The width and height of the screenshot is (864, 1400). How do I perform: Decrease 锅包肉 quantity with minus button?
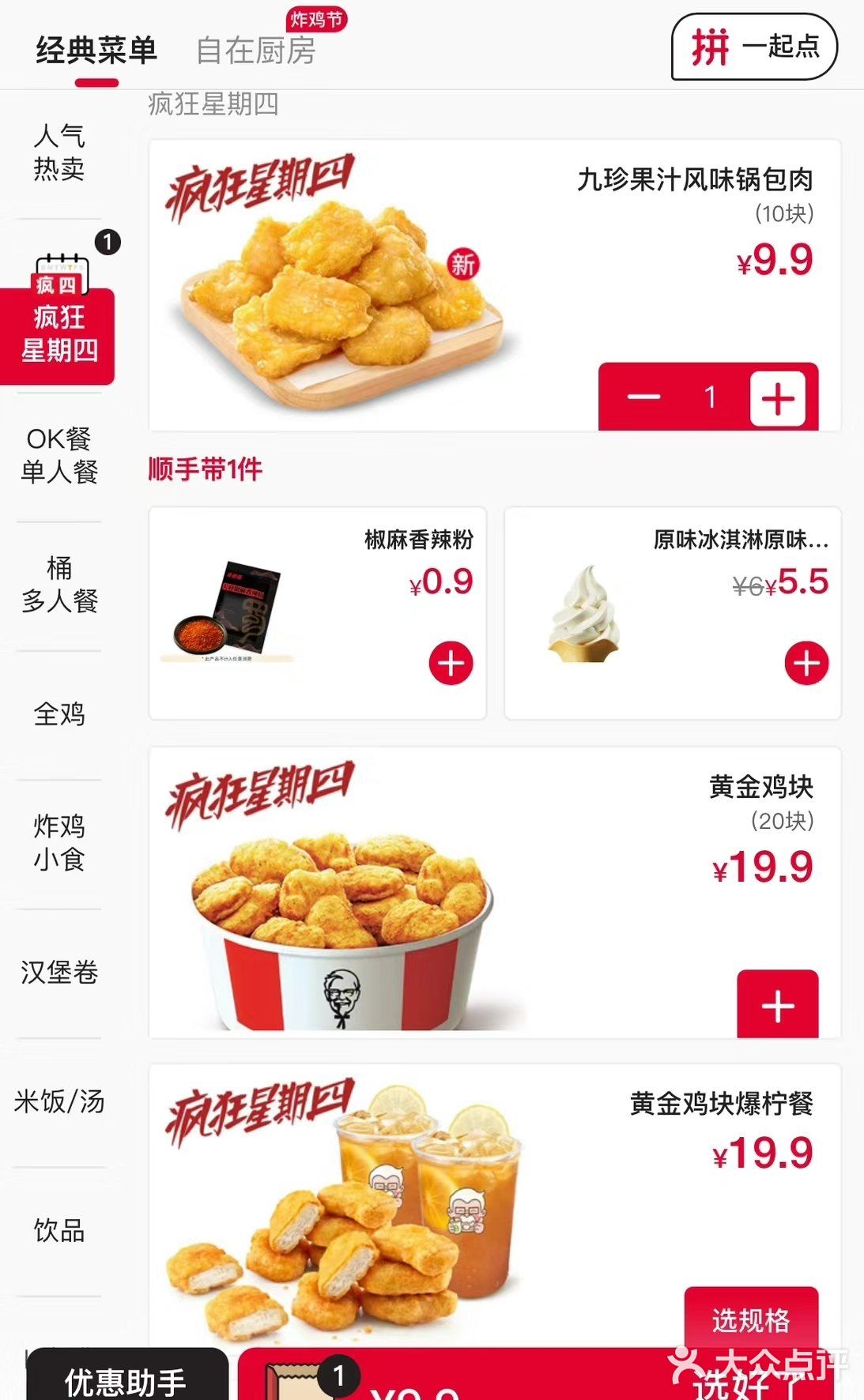[x=645, y=399]
